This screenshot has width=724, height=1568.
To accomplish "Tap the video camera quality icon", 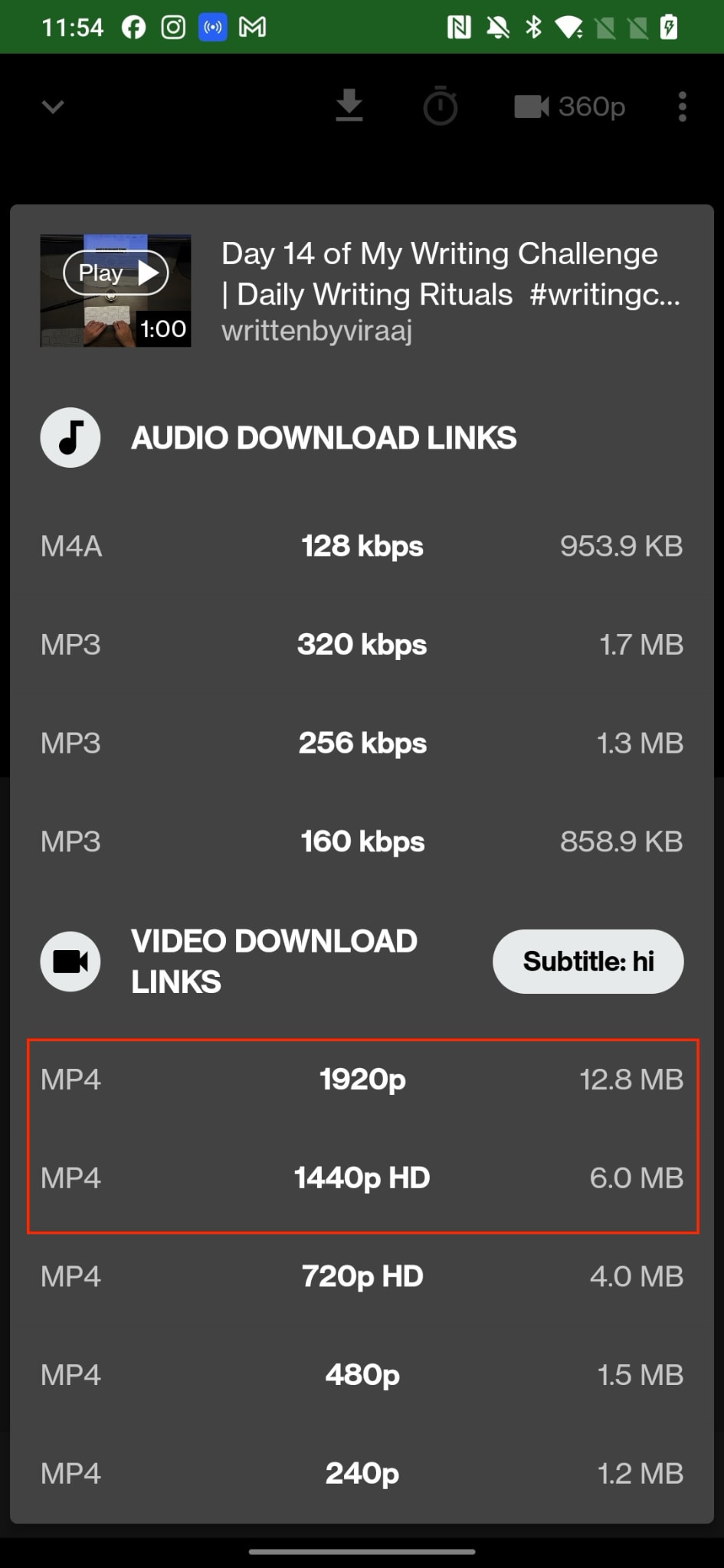I will point(532,106).
